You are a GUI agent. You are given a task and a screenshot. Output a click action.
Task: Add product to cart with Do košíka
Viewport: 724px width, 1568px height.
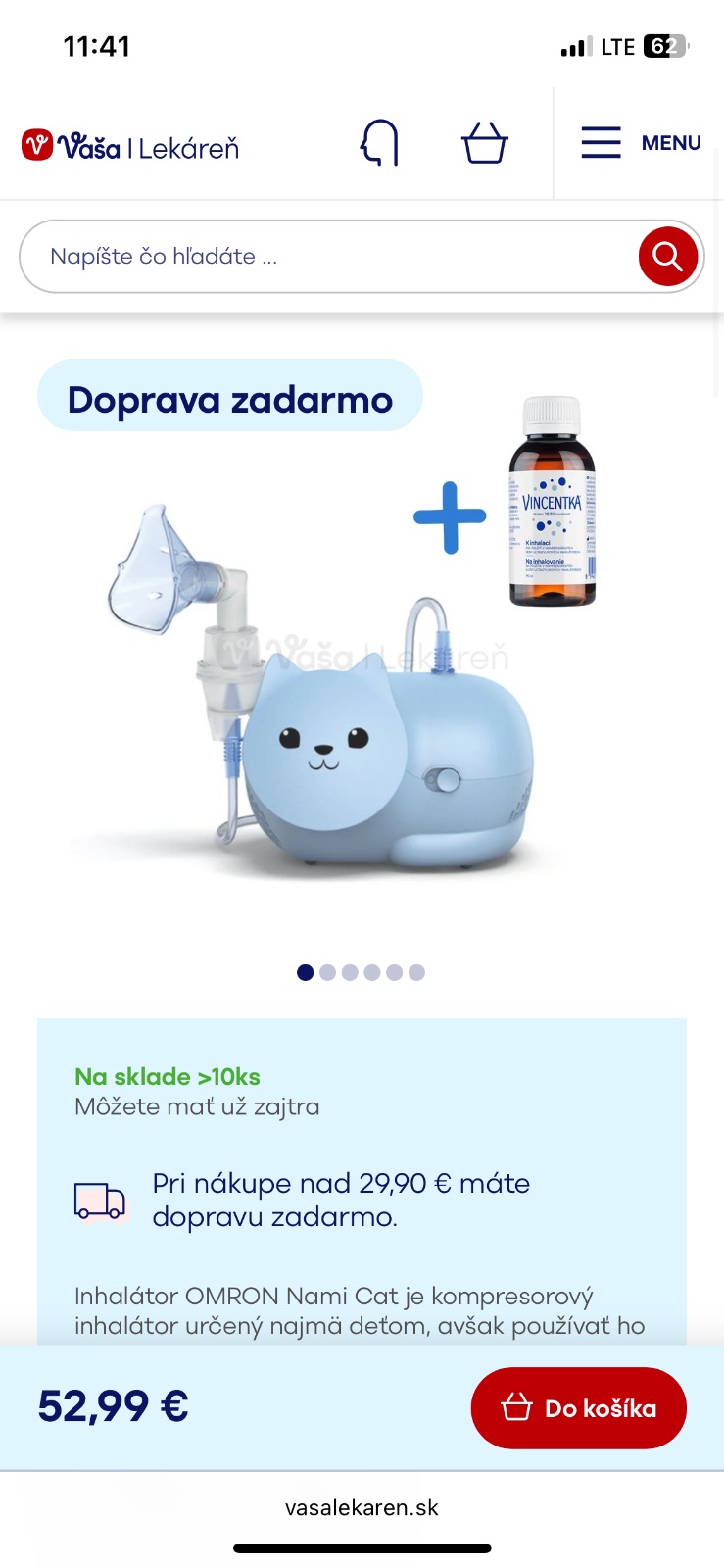pos(578,1408)
